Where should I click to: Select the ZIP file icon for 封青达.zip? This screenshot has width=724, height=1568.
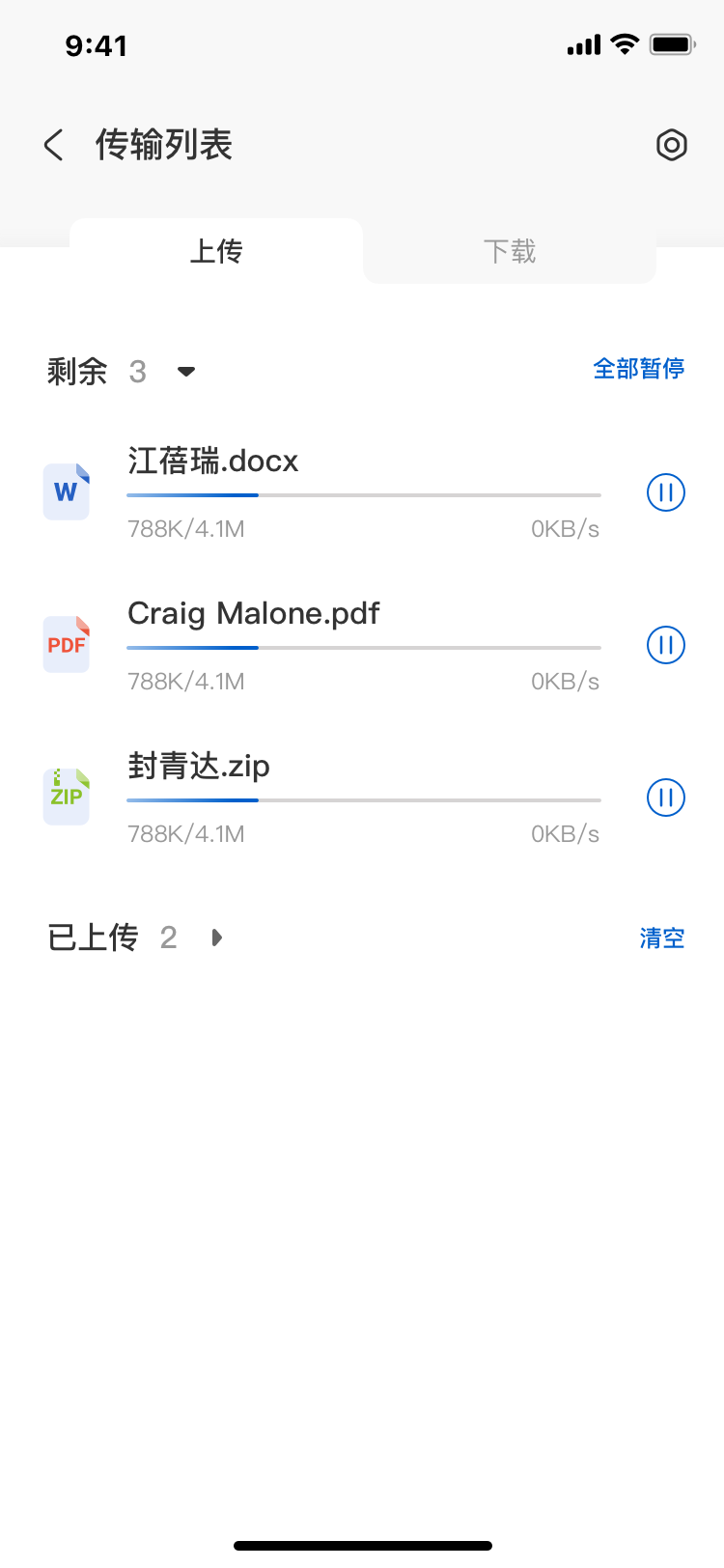coord(66,796)
